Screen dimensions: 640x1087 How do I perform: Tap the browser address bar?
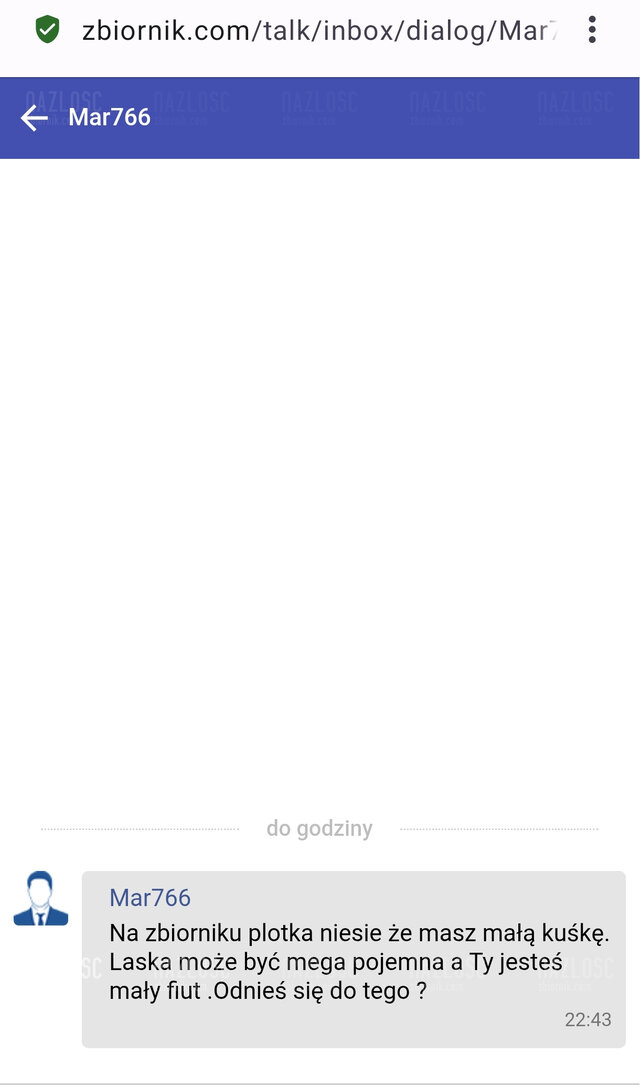[x=318, y=30]
